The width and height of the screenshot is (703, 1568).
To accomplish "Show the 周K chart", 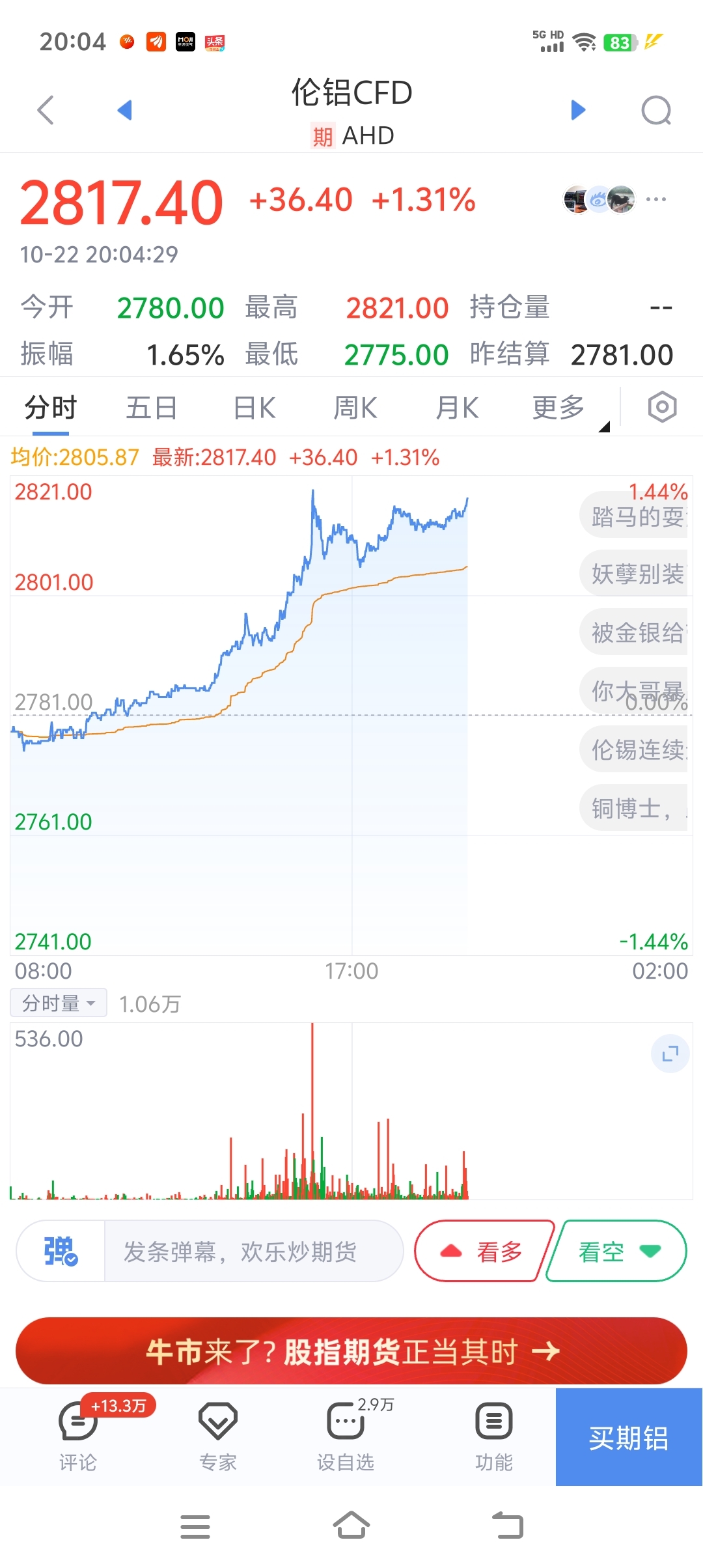I will 355,408.
